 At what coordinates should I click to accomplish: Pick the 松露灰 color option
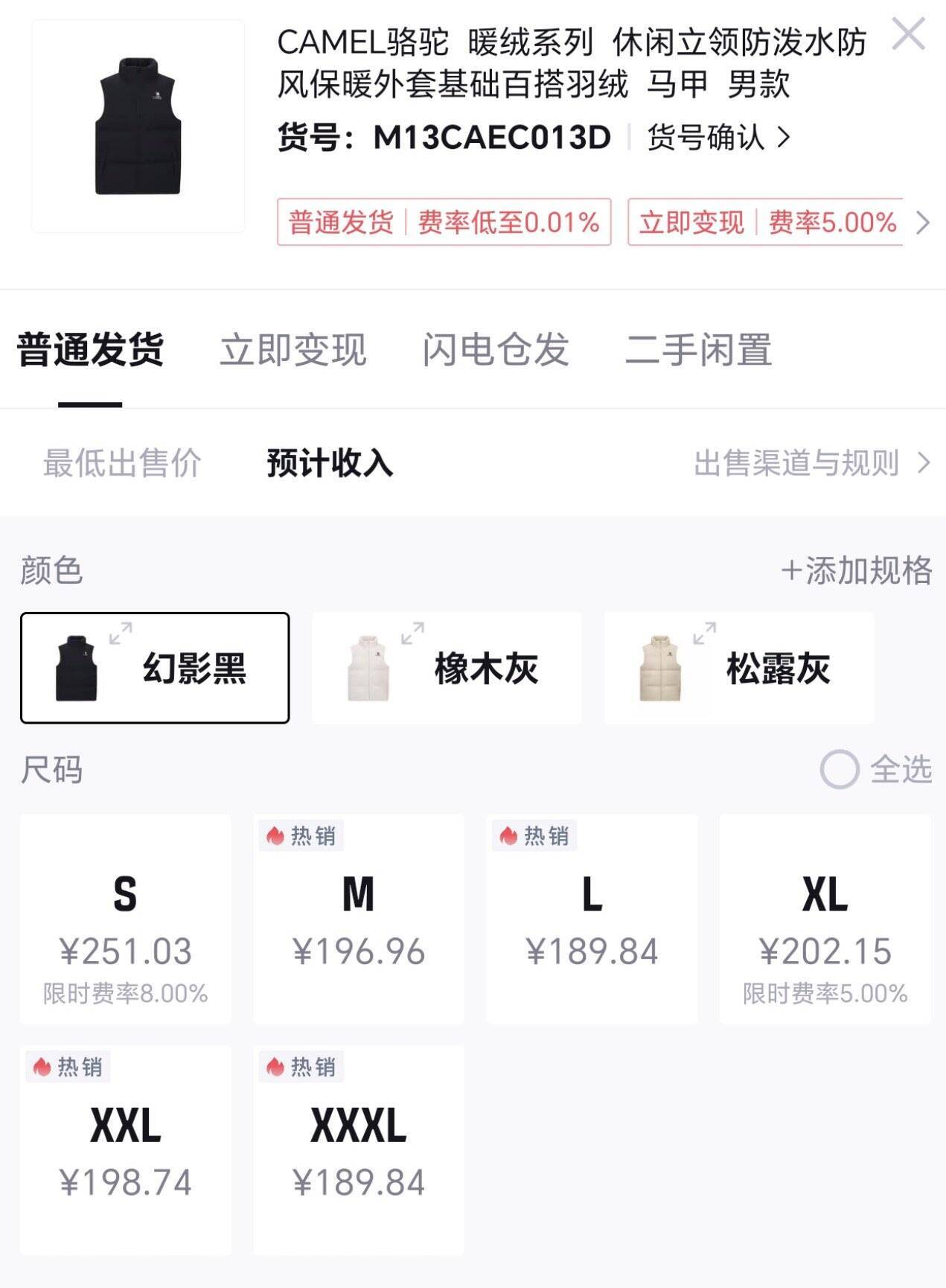tap(738, 668)
